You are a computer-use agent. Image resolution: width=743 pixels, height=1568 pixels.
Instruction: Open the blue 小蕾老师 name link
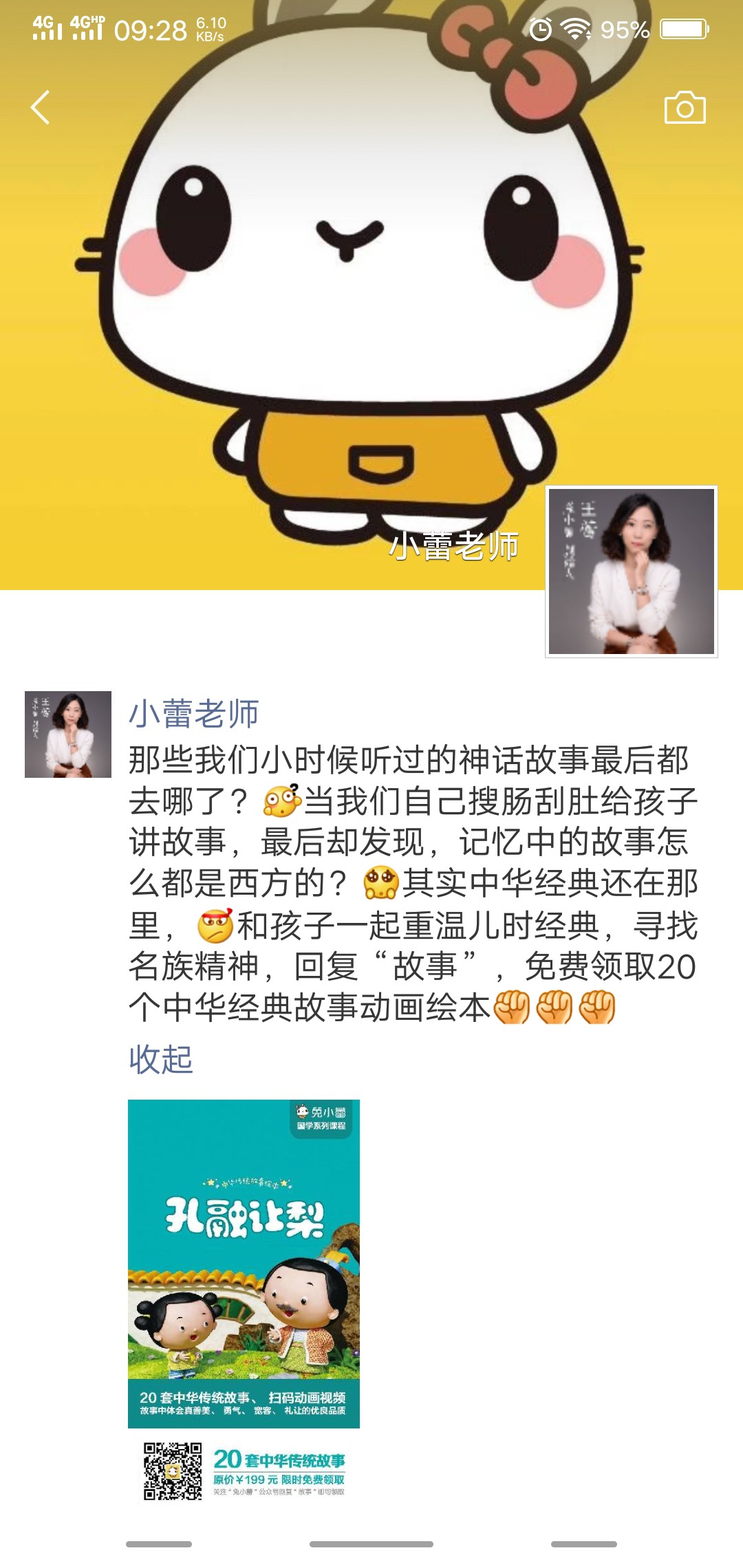[x=193, y=713]
